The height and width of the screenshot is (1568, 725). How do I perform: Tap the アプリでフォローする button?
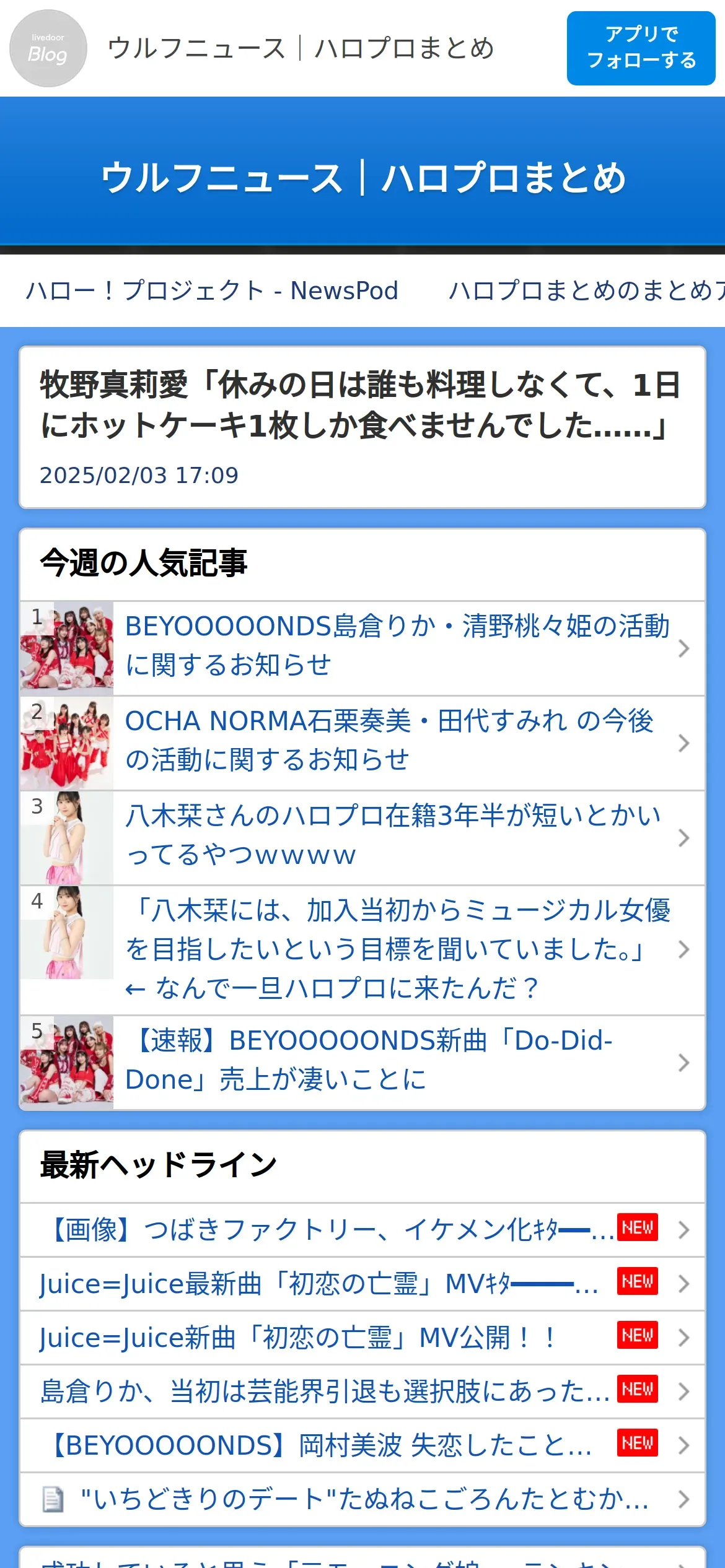pyautogui.click(x=641, y=48)
